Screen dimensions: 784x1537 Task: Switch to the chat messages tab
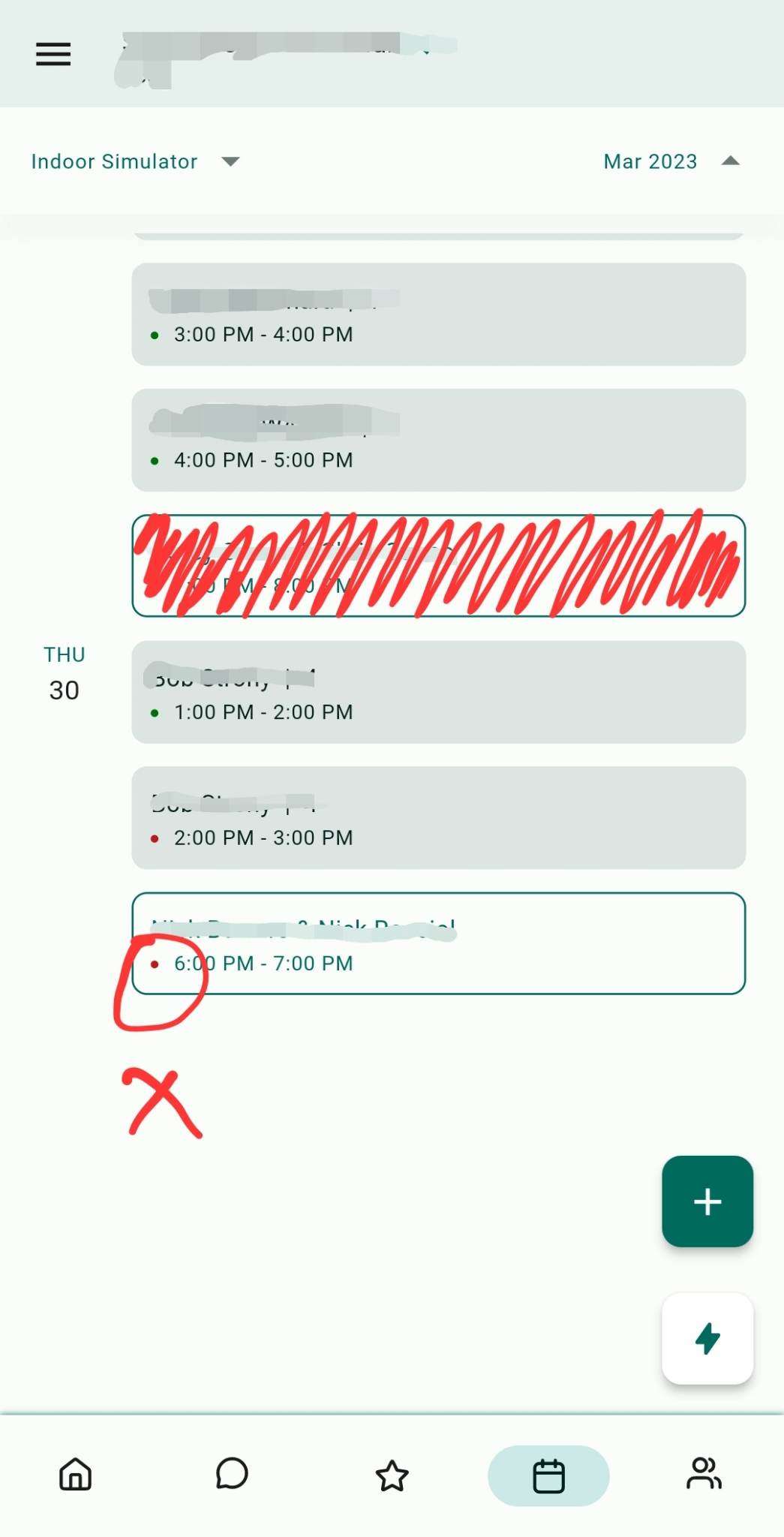tap(232, 1475)
